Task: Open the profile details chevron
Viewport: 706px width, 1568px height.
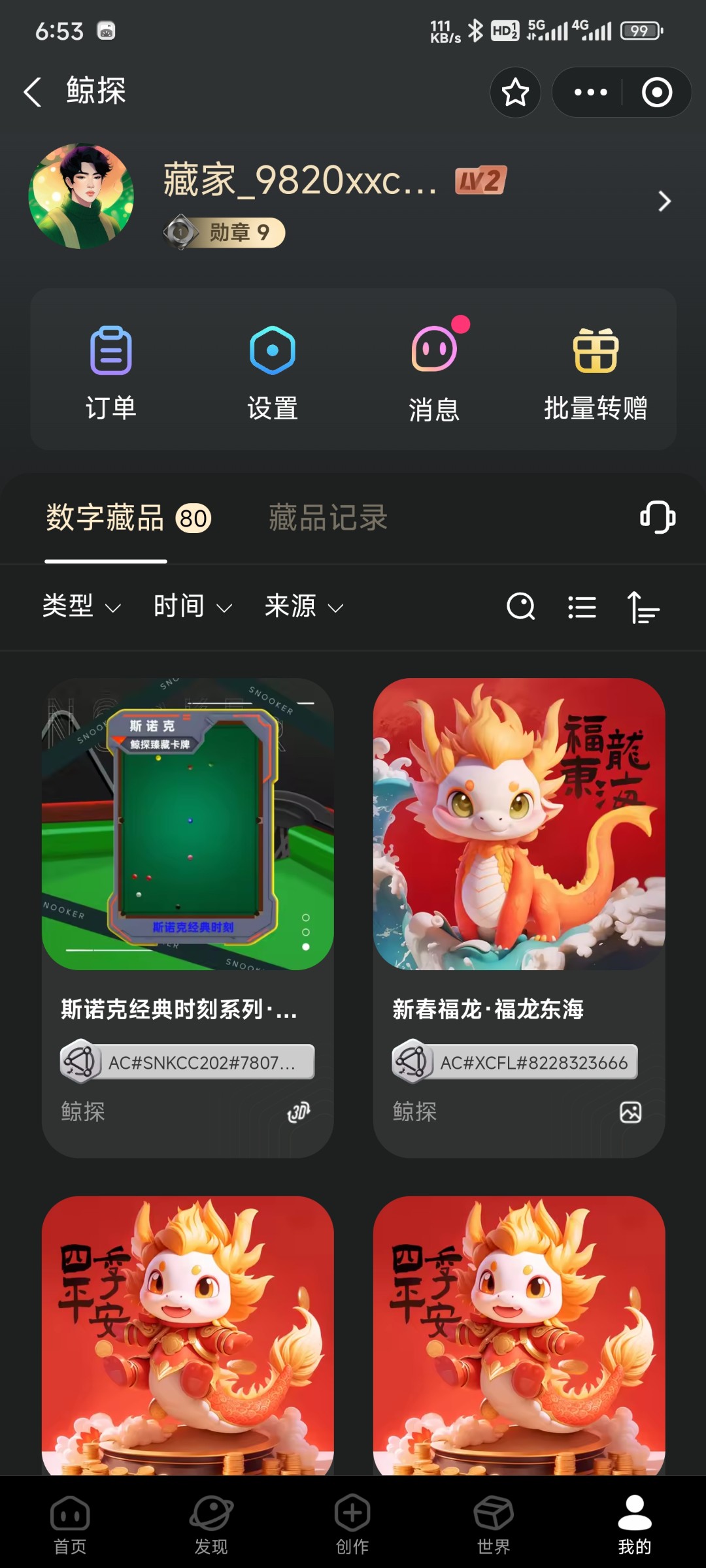Action: point(664,201)
